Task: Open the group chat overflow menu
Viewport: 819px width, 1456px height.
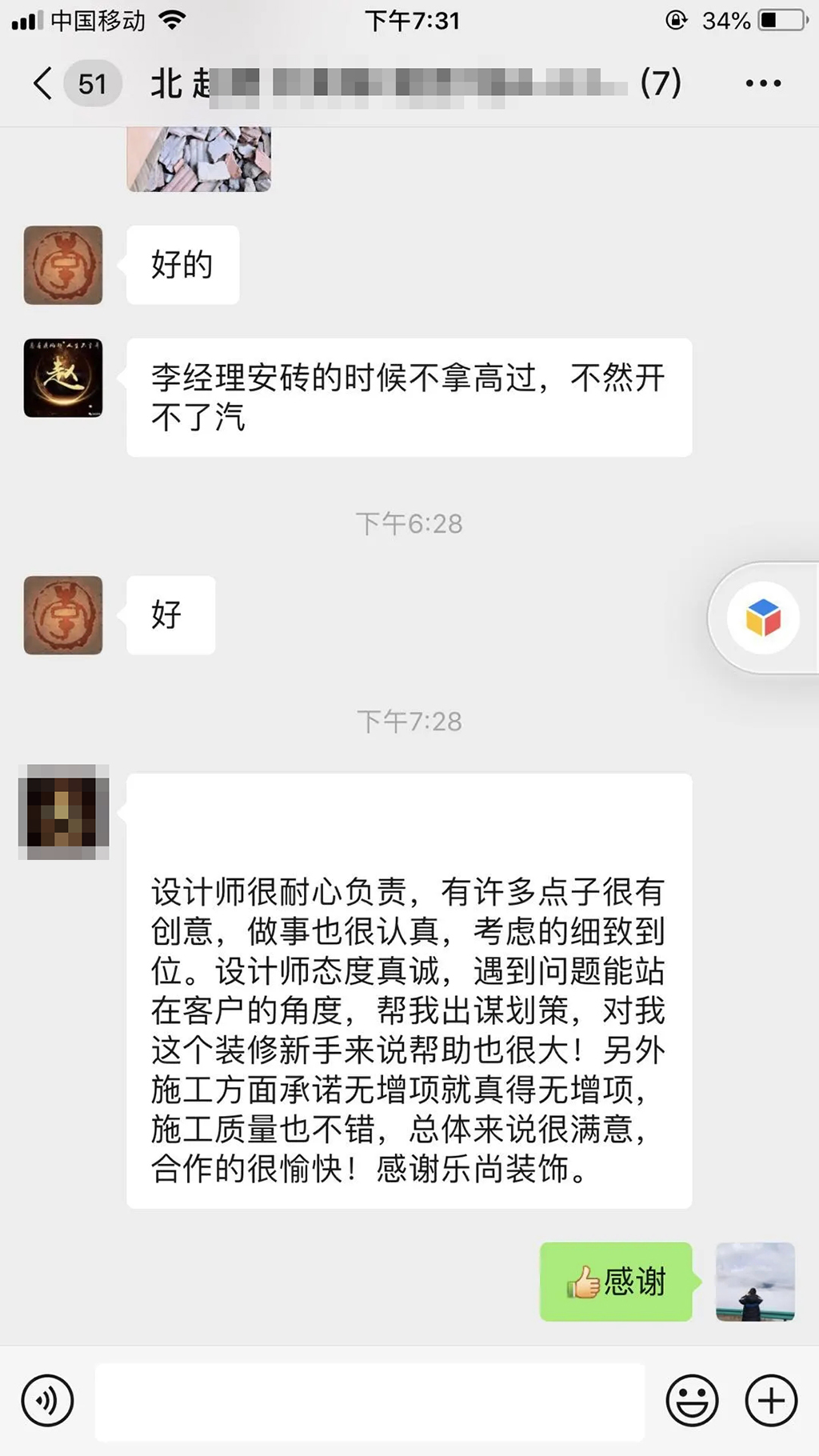Action: click(x=762, y=83)
